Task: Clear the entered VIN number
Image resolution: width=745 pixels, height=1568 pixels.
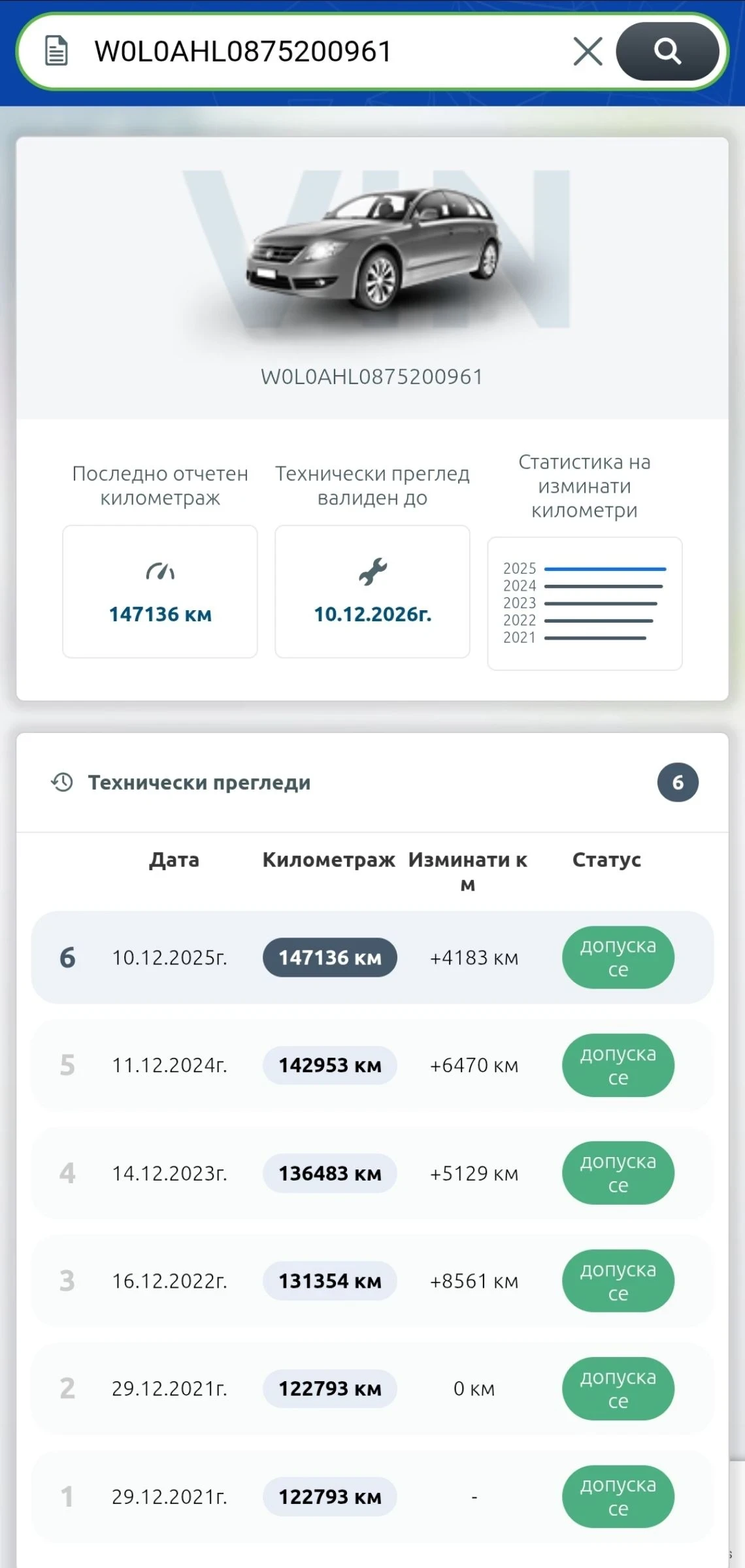Action: click(588, 52)
